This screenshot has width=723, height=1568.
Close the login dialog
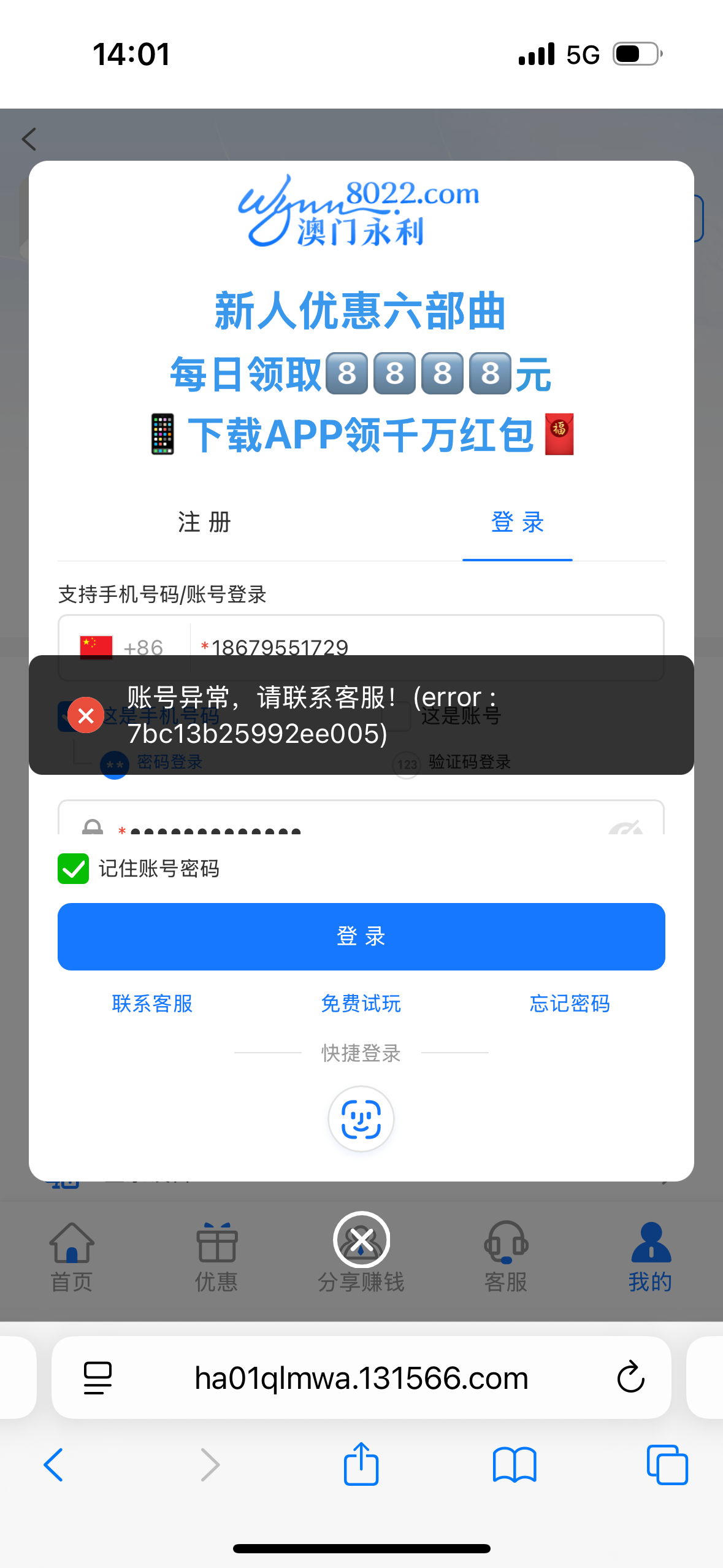[x=361, y=1239]
